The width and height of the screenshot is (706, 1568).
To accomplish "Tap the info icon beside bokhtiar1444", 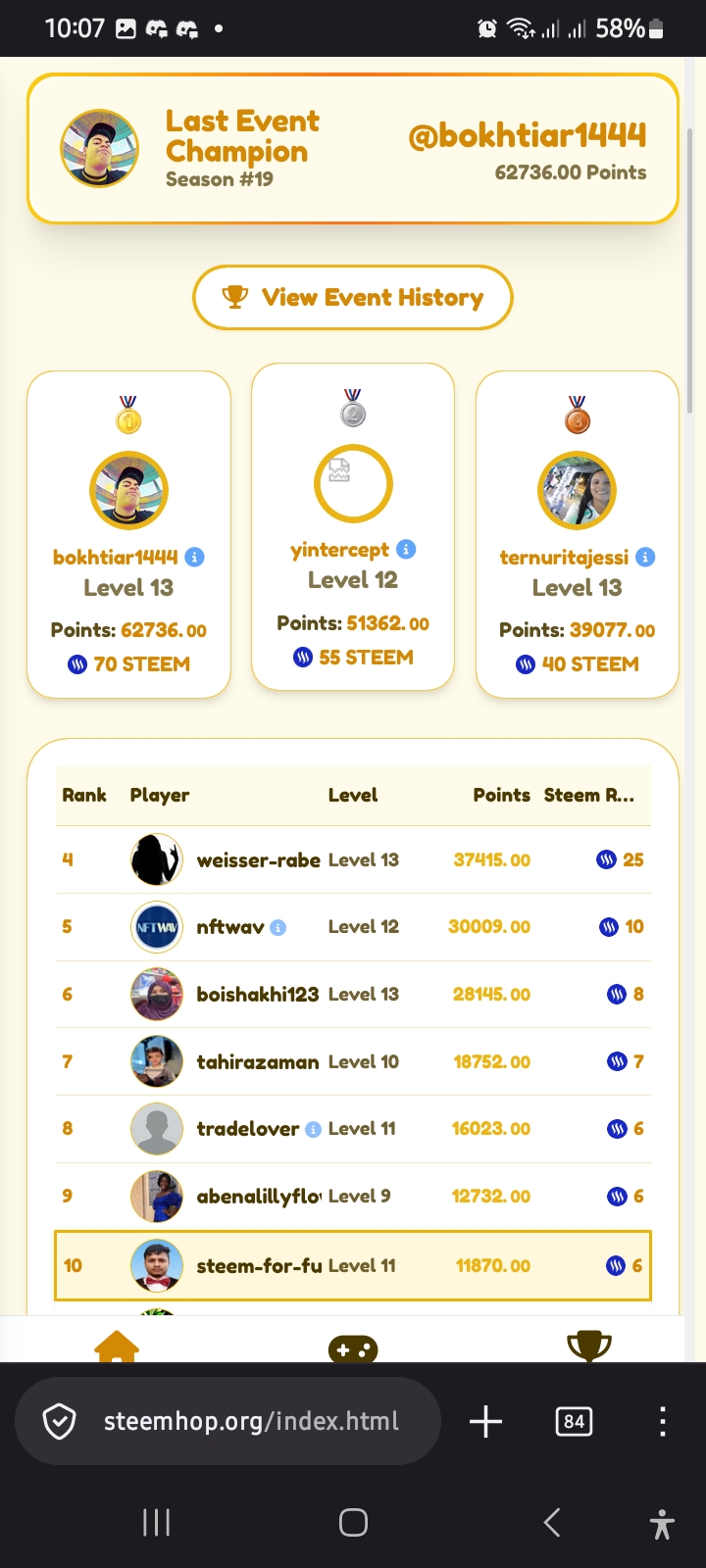I will [195, 557].
